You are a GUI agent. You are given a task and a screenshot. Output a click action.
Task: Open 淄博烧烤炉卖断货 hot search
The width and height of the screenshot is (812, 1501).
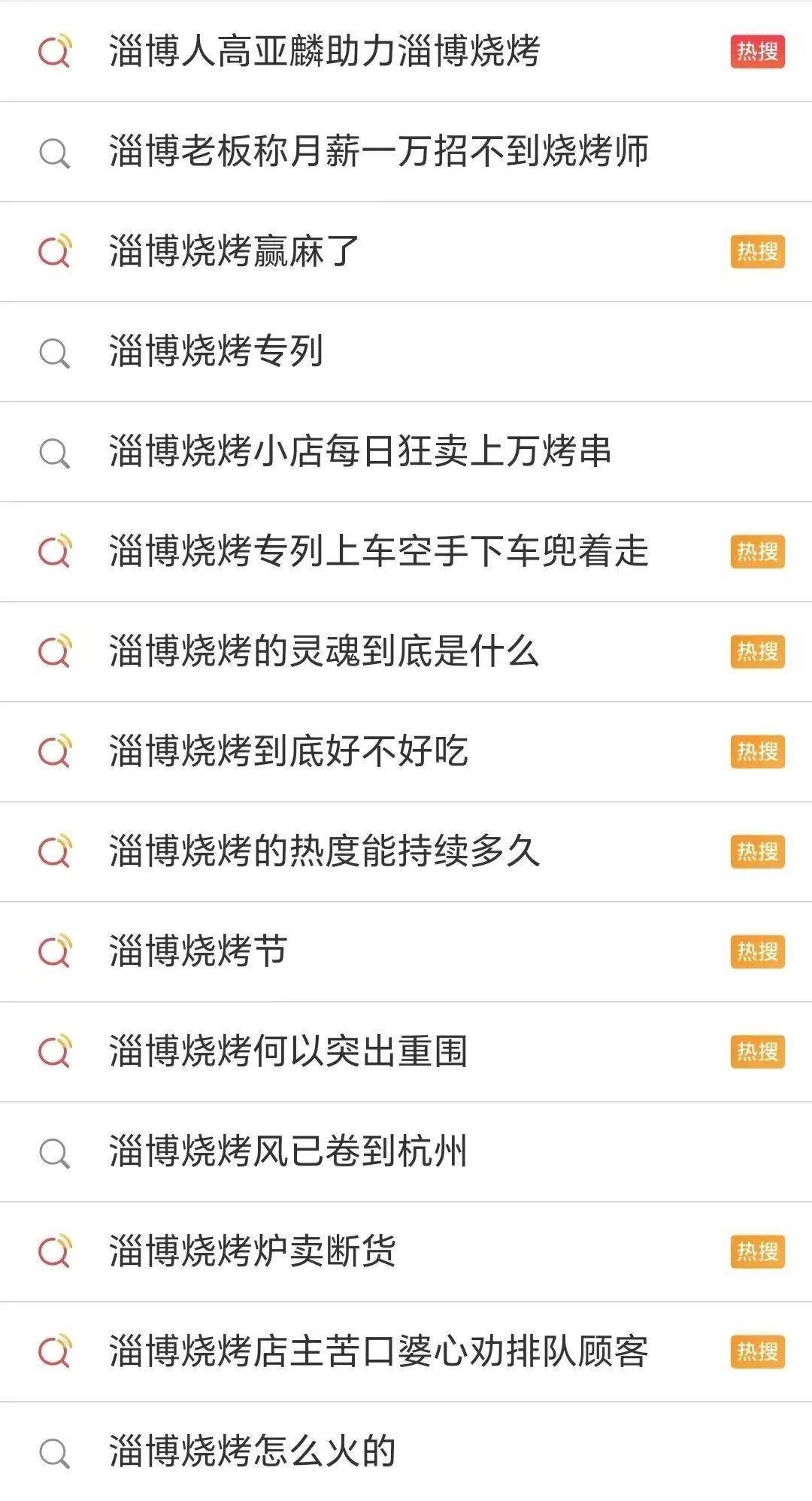pyautogui.click(x=252, y=1251)
